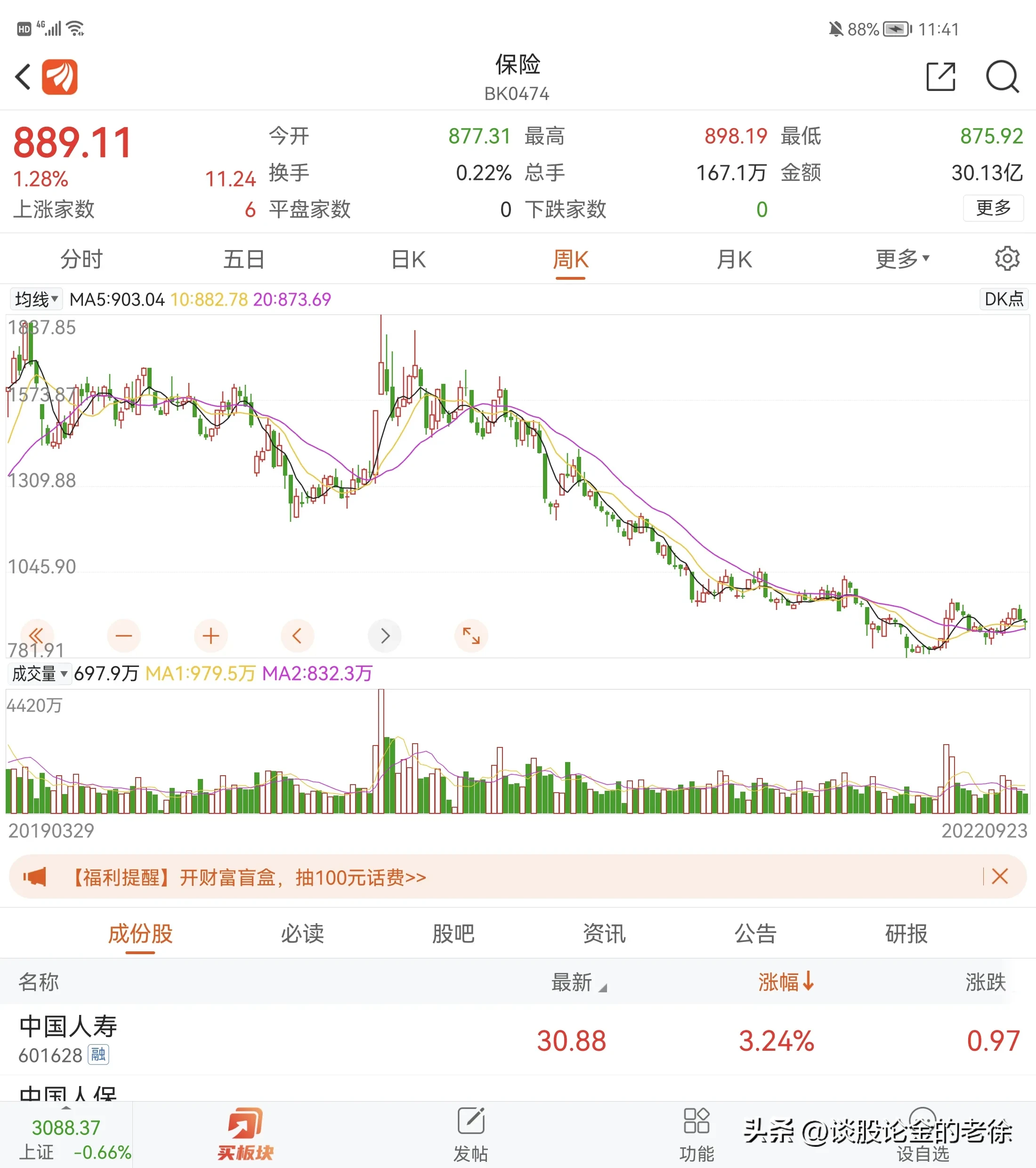The height and width of the screenshot is (1168, 1036).
Task: Zoom out the K-line chart with minus
Action: tap(123, 635)
